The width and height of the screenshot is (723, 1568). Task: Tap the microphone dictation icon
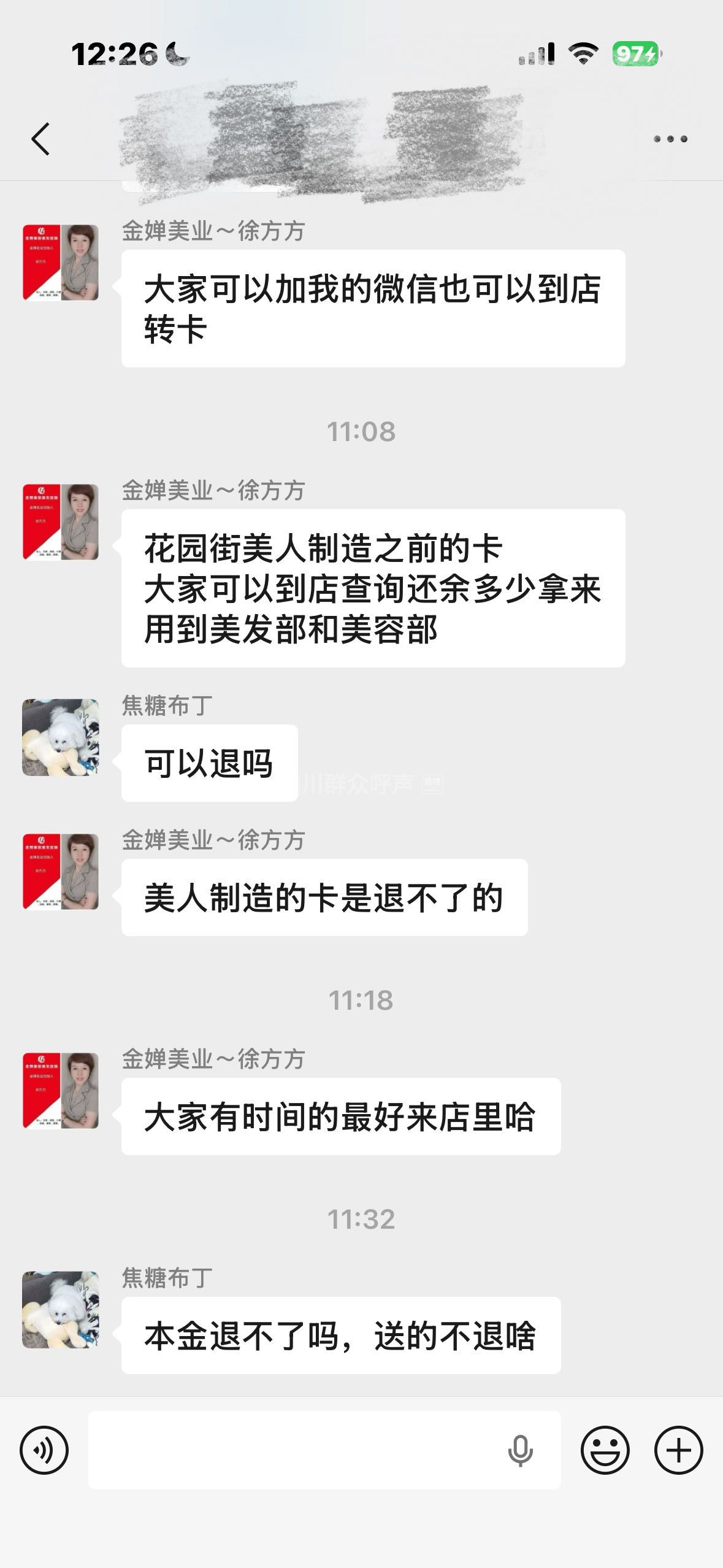520,1451
